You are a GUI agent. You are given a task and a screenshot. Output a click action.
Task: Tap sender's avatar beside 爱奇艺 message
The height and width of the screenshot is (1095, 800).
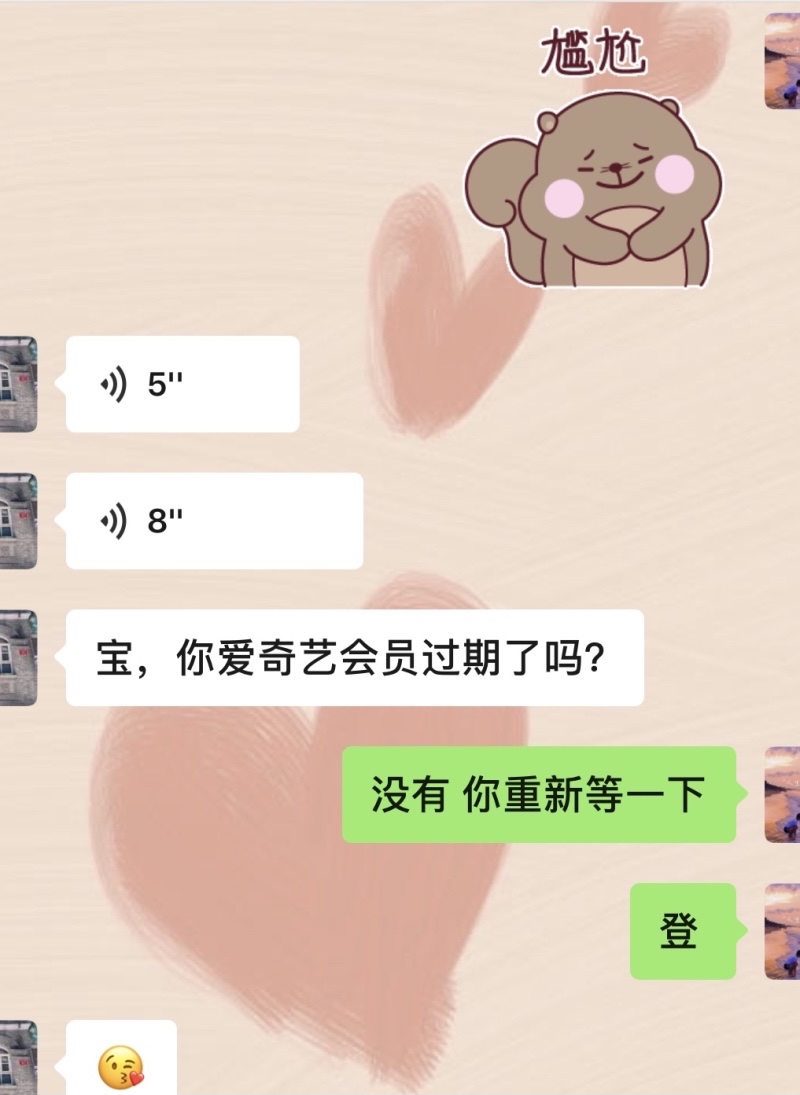(x=18, y=658)
